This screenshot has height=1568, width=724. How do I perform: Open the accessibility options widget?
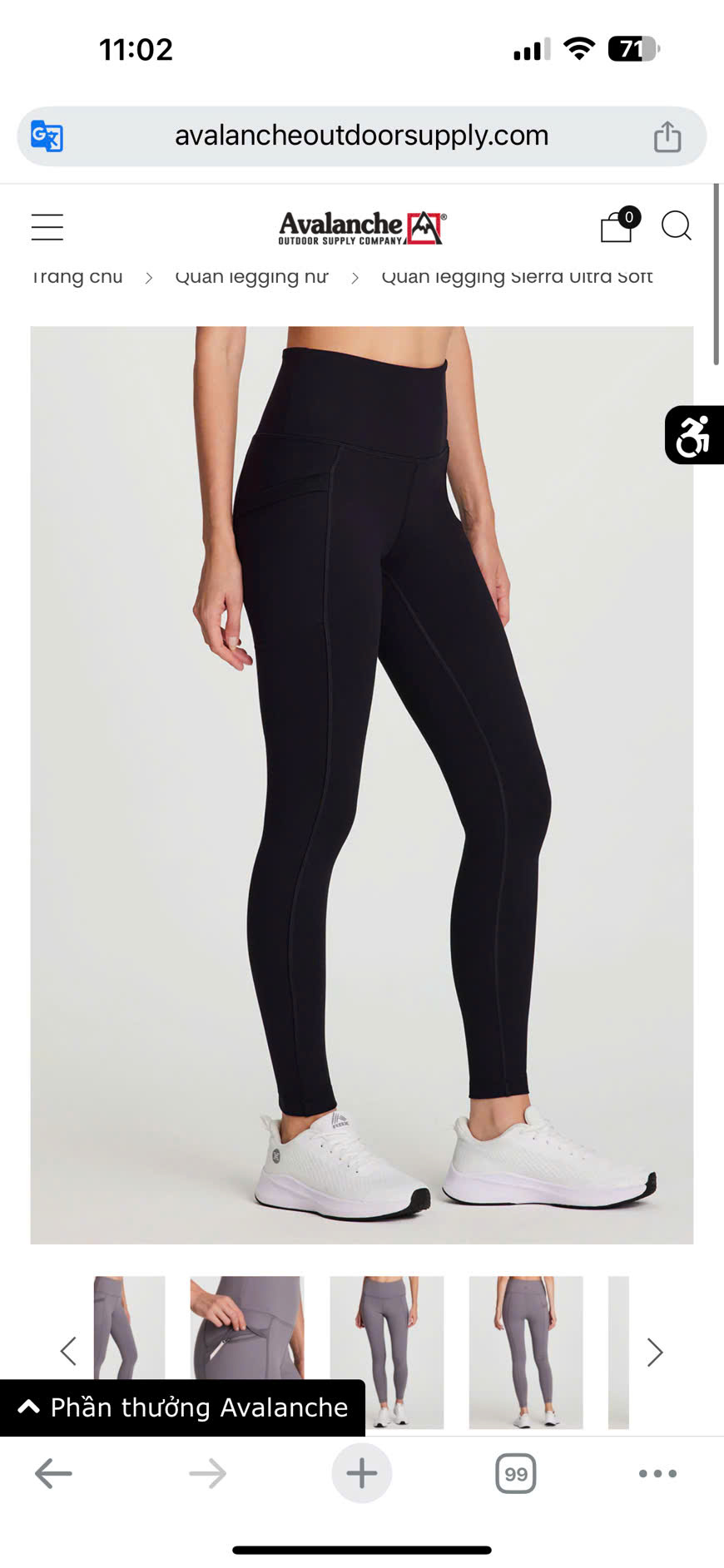pos(693,435)
